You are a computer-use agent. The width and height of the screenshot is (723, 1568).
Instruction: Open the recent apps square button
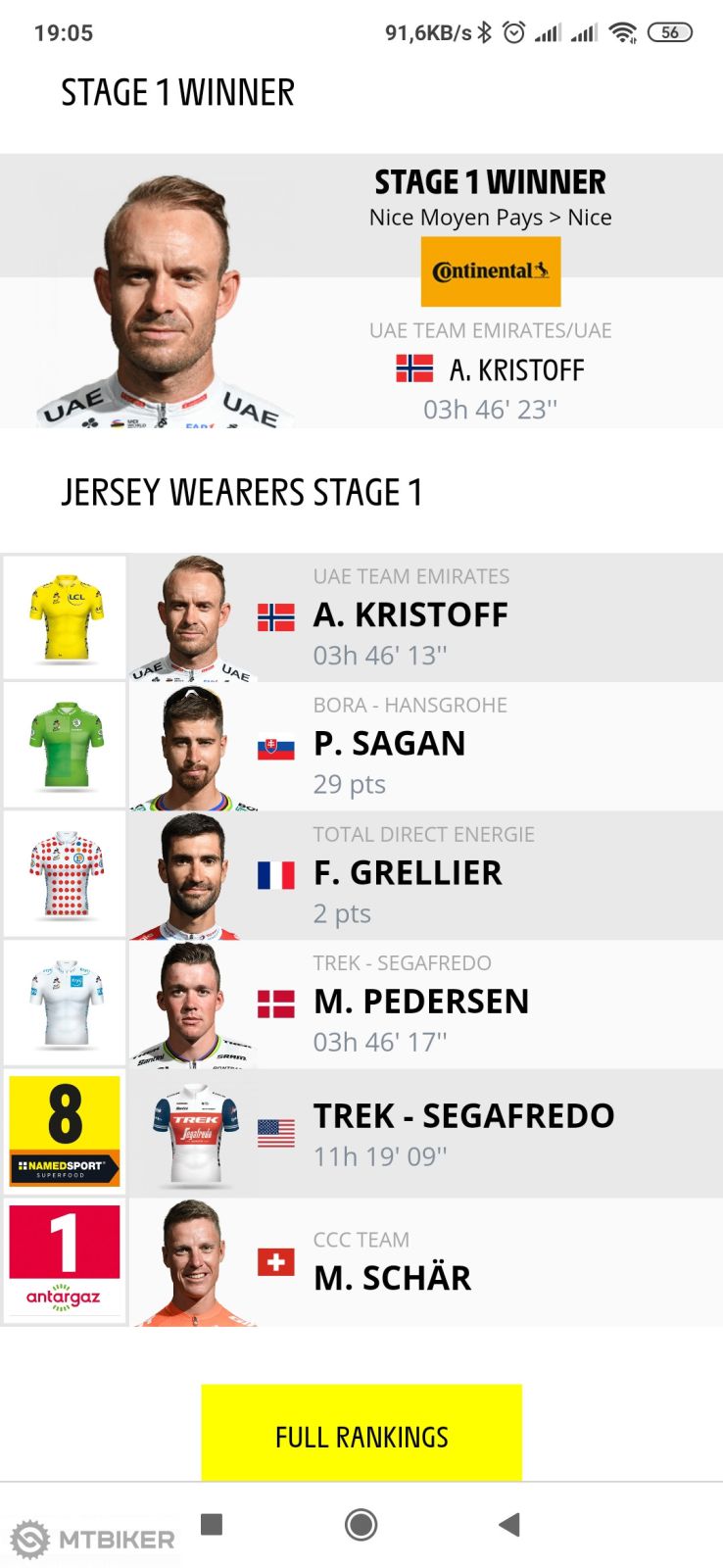point(212,1524)
